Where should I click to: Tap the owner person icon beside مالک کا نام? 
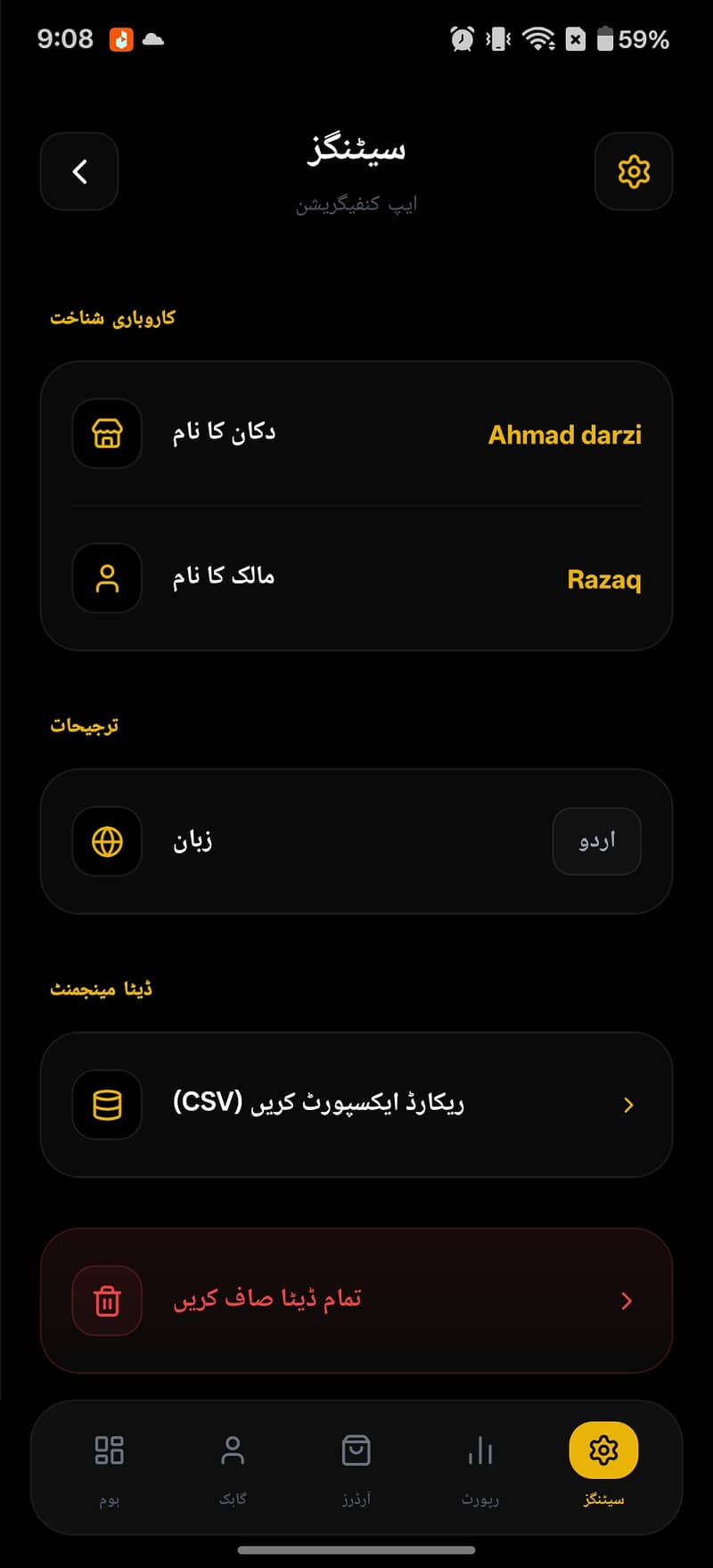tap(106, 578)
